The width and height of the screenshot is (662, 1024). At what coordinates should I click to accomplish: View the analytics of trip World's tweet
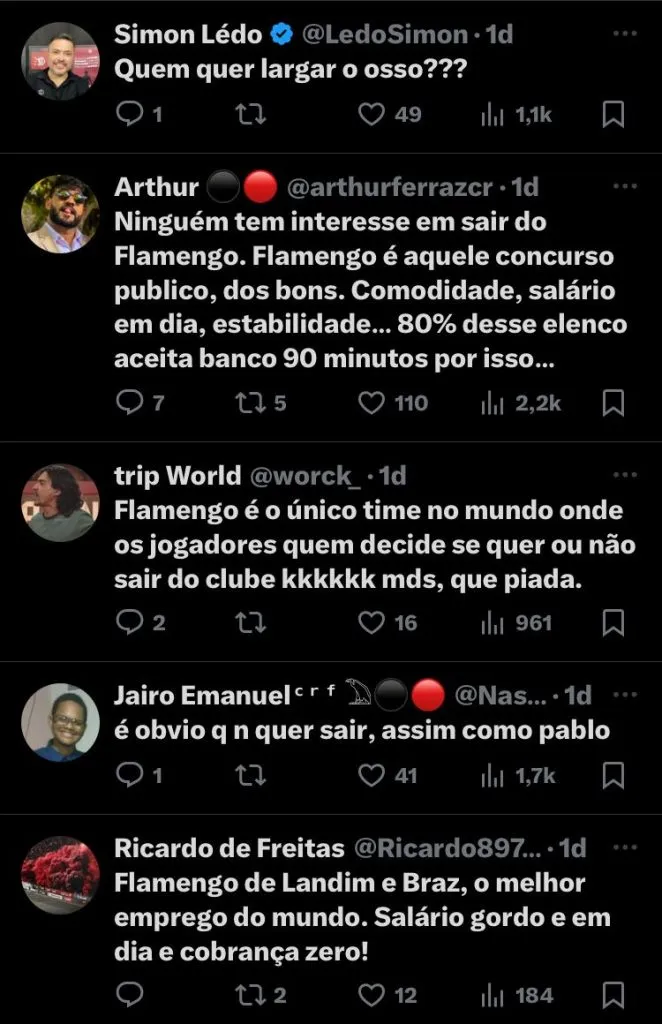coord(492,623)
